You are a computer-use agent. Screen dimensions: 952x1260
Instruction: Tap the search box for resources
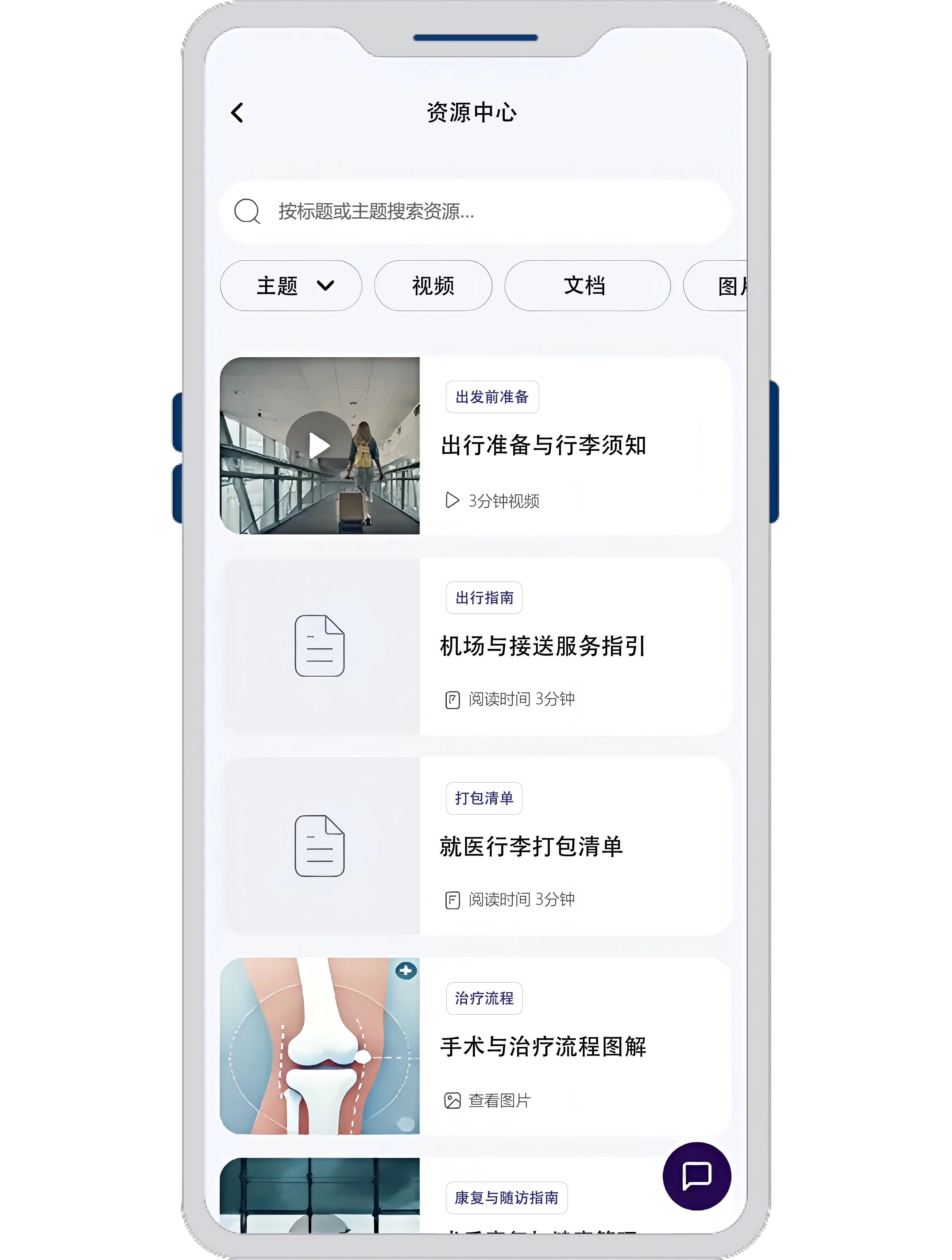tap(476, 212)
